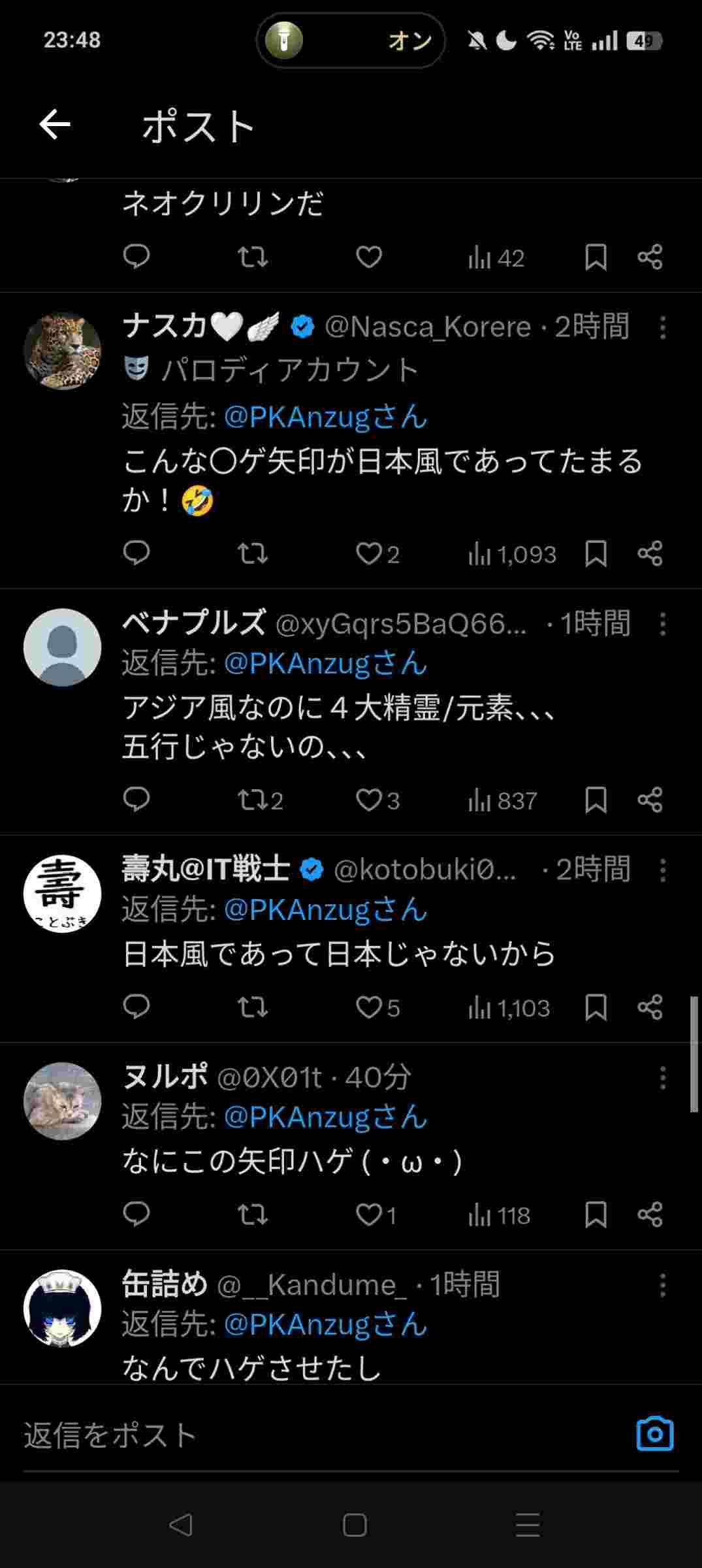
Task: Bookmark the ネオクリリンだ reply
Action: pyautogui.click(x=596, y=257)
